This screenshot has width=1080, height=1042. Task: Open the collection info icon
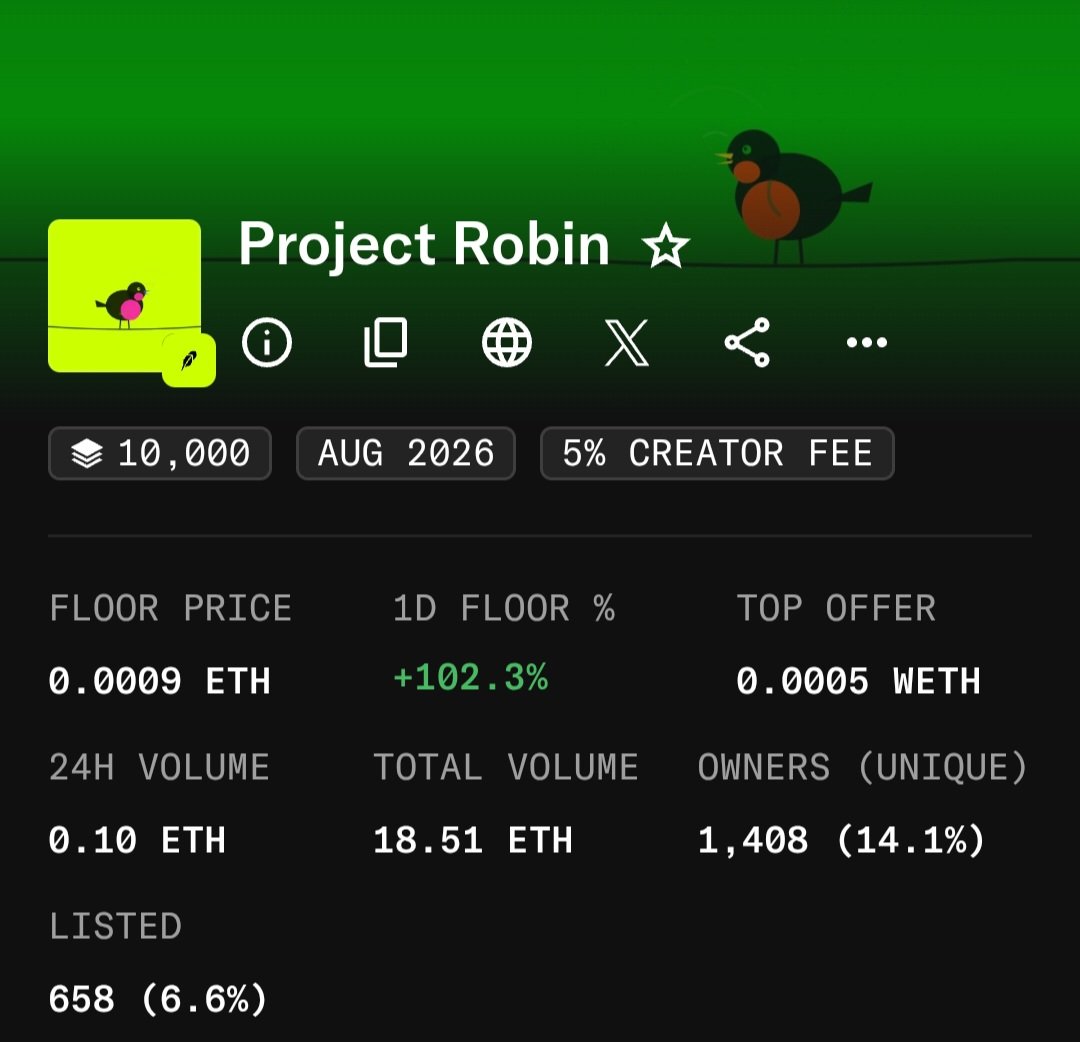click(267, 342)
